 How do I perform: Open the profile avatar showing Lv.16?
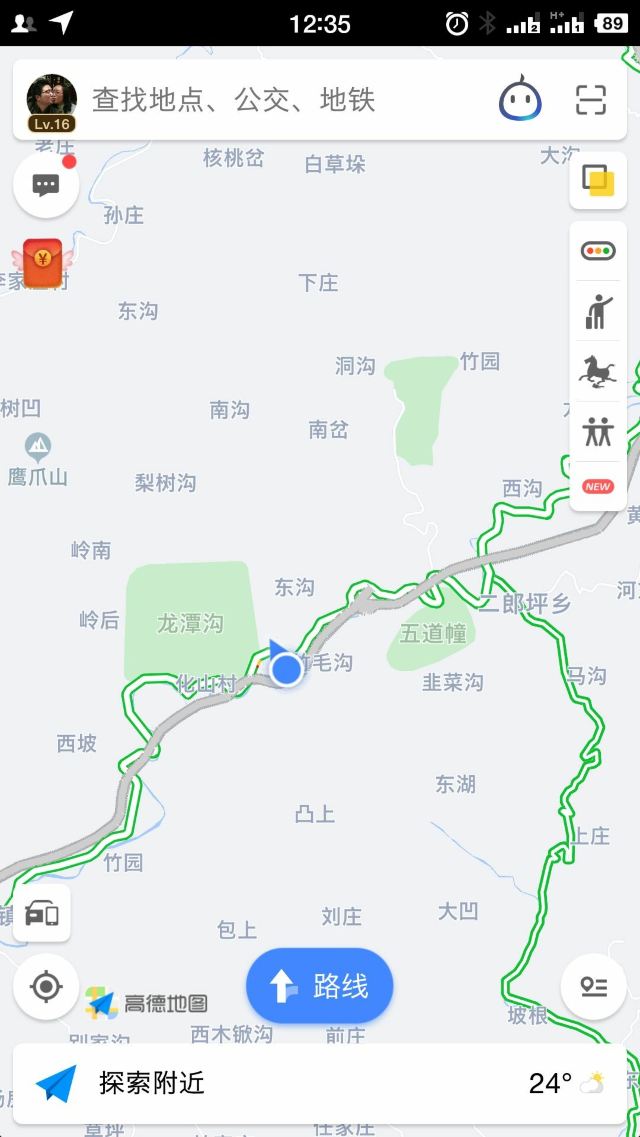coord(51,101)
